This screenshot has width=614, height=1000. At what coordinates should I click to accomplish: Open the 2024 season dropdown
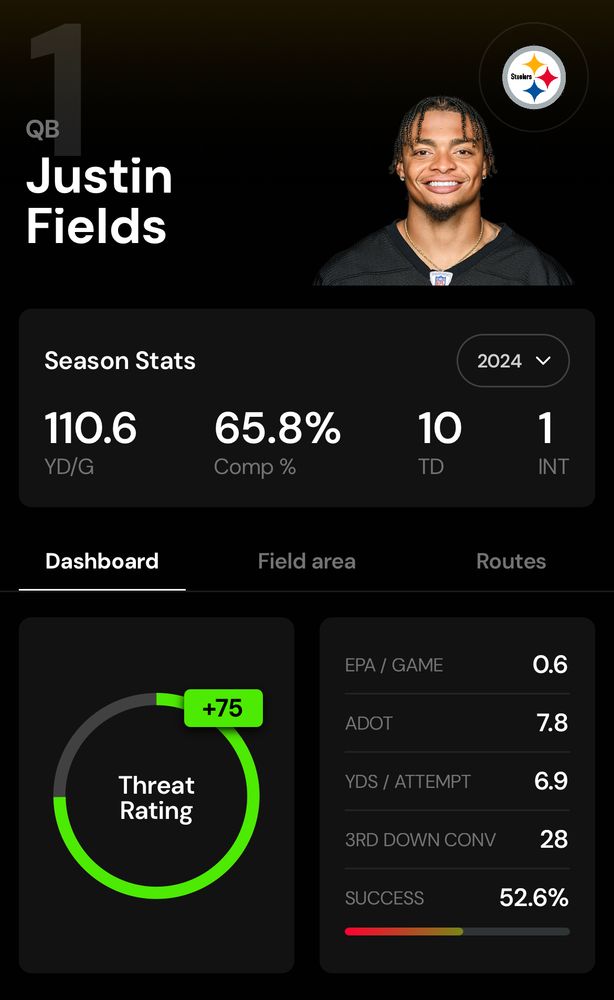(x=513, y=361)
